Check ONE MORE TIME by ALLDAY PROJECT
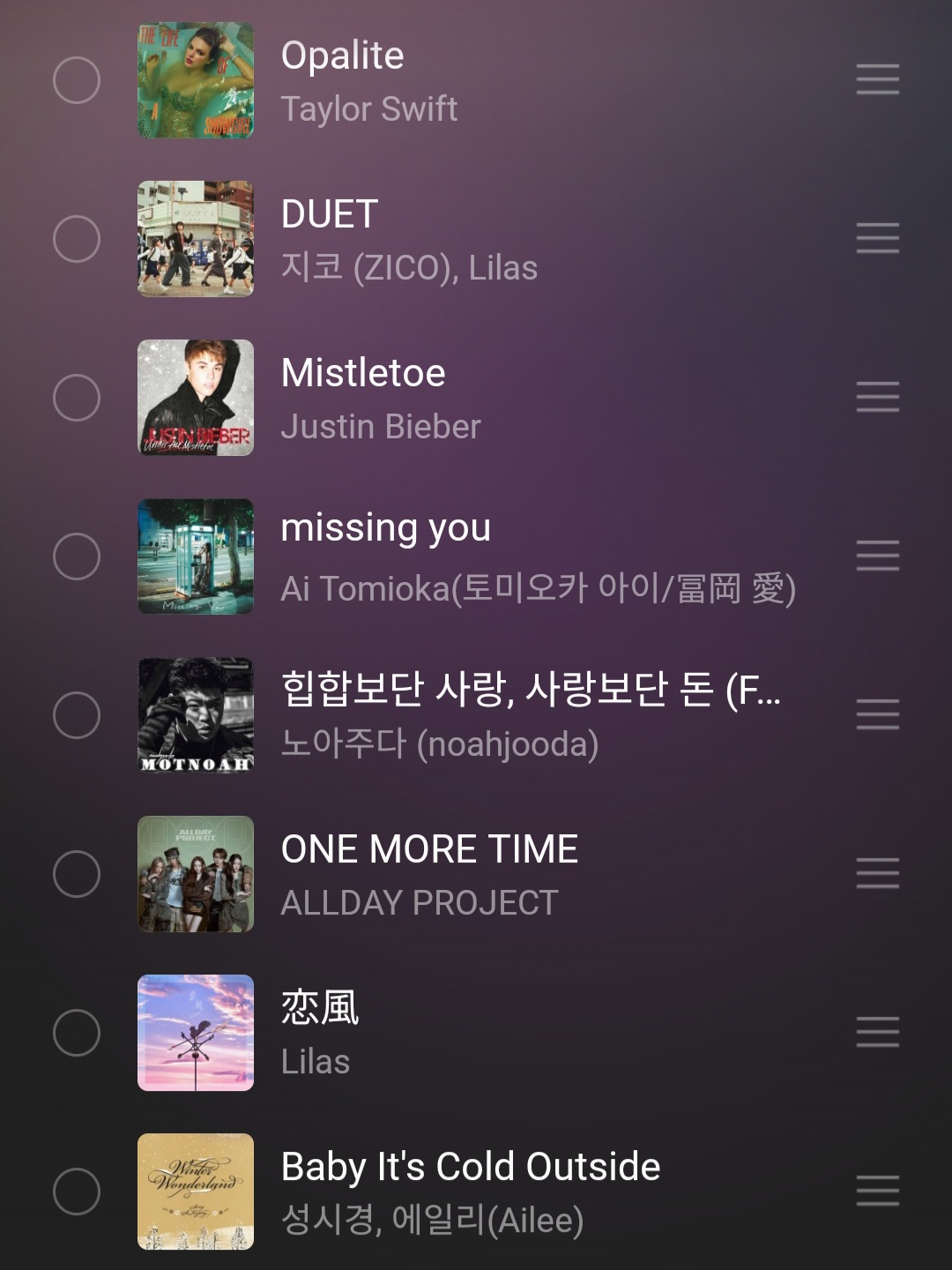The image size is (952, 1270). [x=77, y=874]
